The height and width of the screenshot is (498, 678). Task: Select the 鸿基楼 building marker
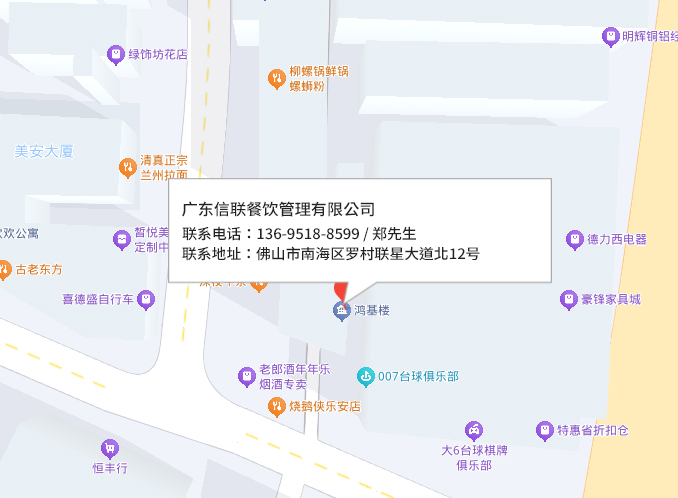pyautogui.click(x=341, y=311)
